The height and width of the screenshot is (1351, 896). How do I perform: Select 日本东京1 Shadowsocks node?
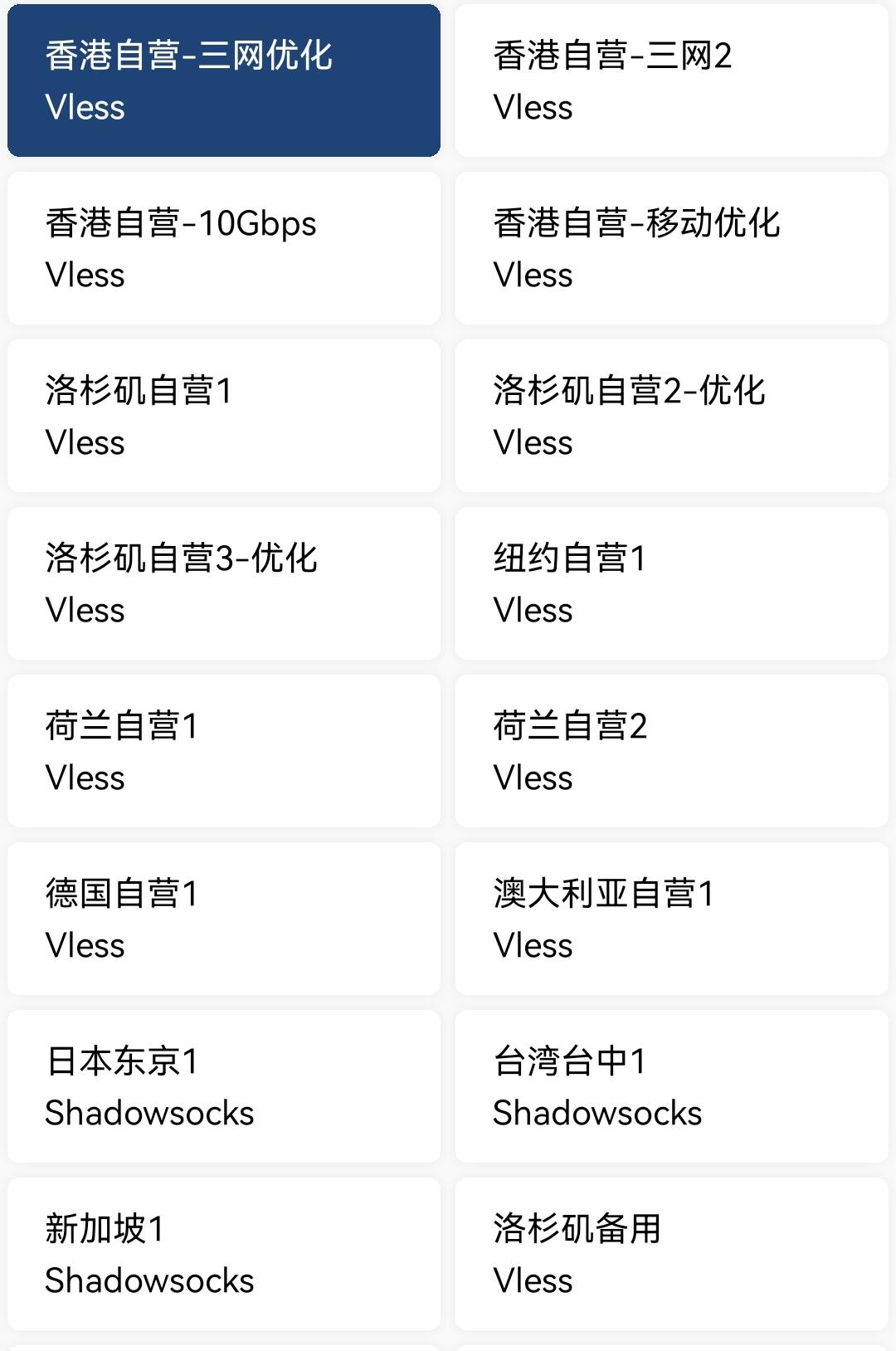pos(224,1086)
